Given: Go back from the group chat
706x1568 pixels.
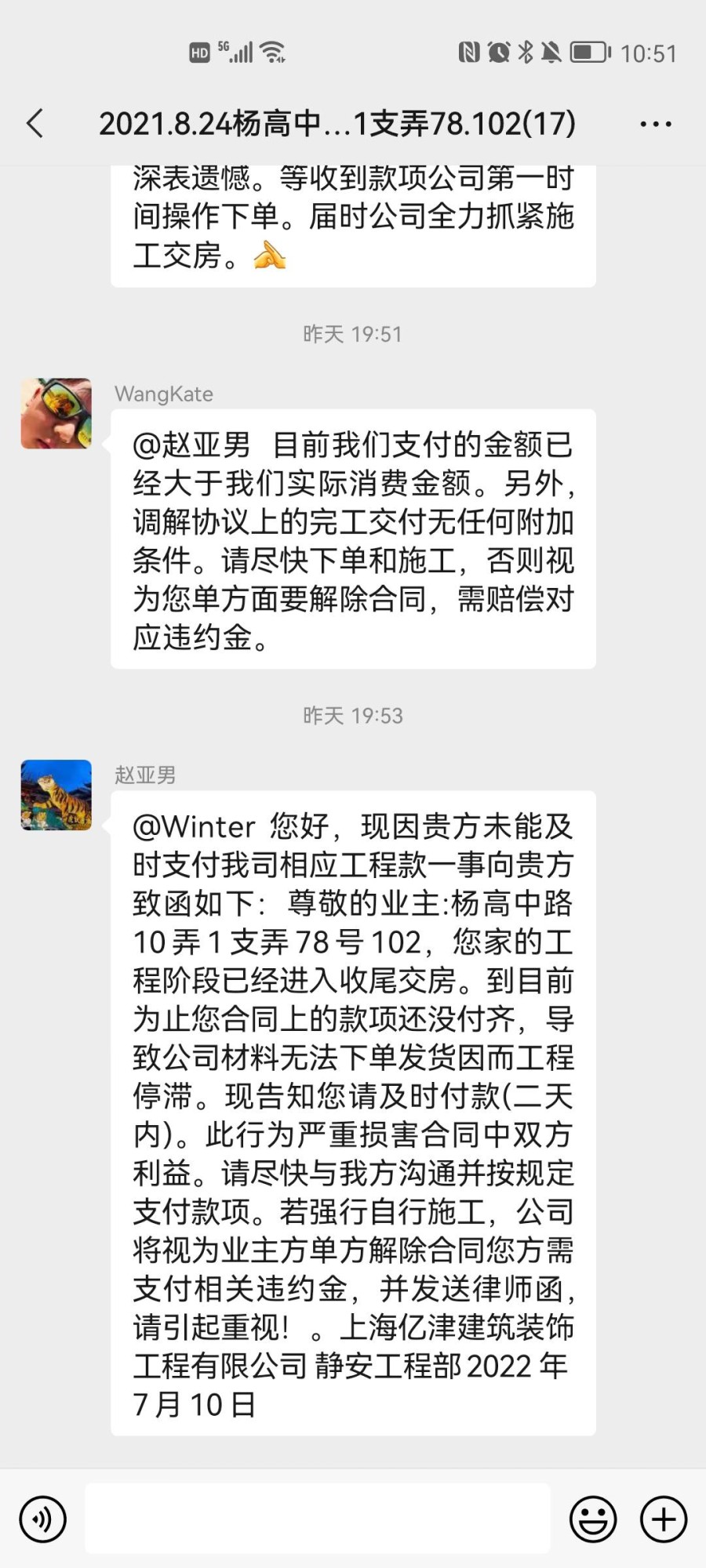Looking at the screenshot, I should (35, 124).
